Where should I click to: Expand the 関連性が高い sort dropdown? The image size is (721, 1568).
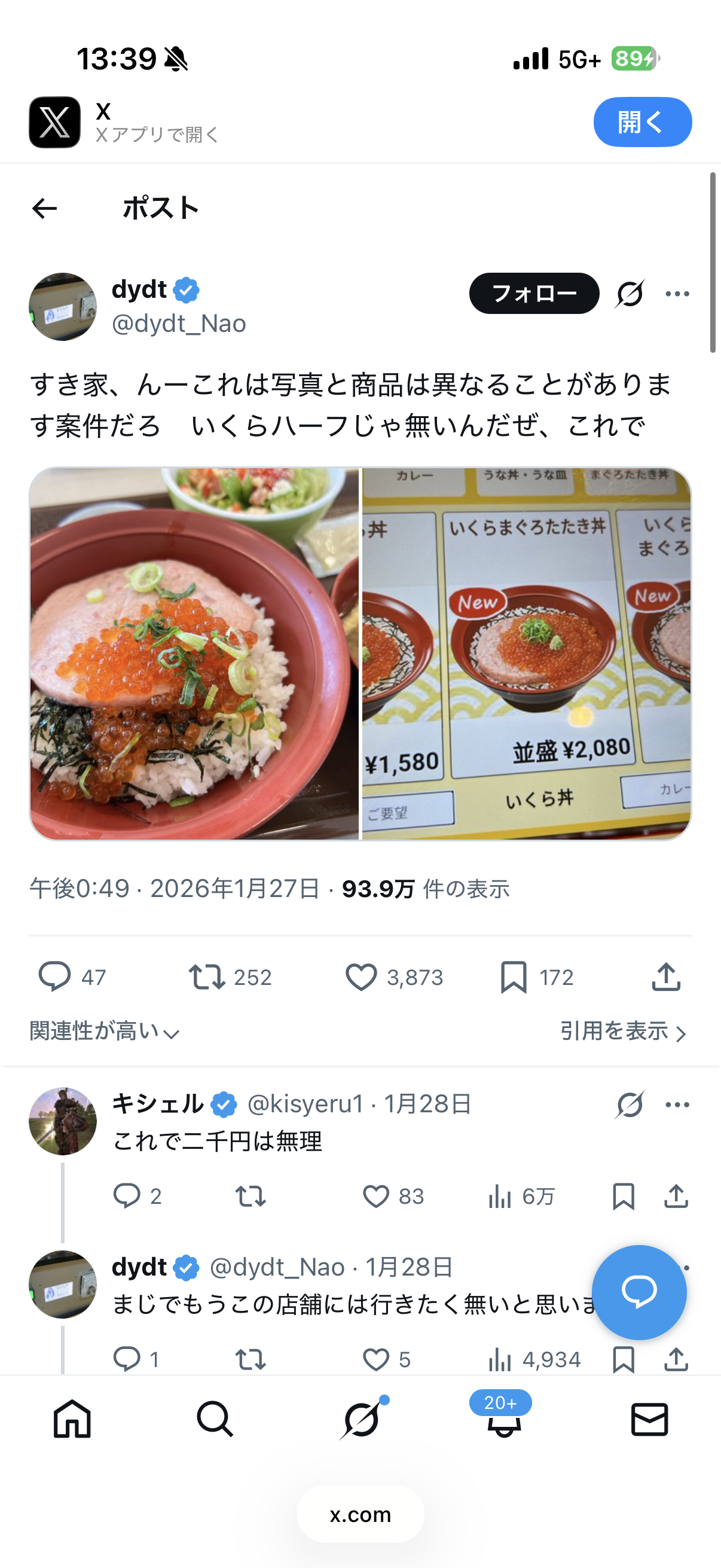[105, 1032]
